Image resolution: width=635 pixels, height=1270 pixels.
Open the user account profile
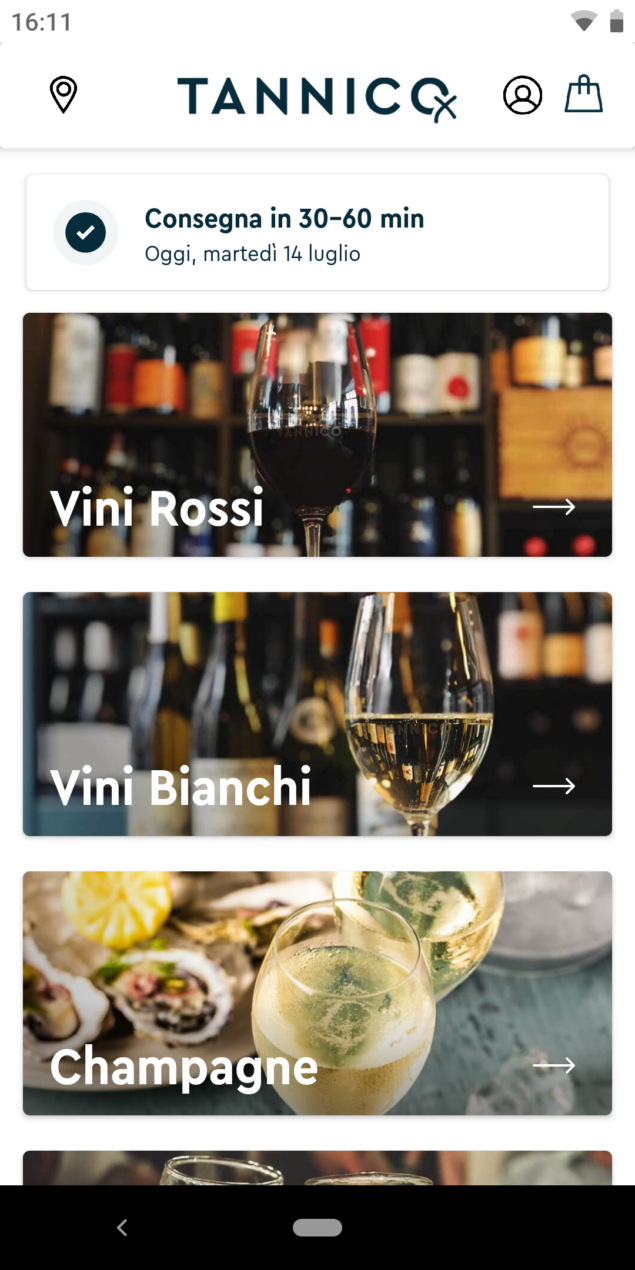click(x=522, y=96)
